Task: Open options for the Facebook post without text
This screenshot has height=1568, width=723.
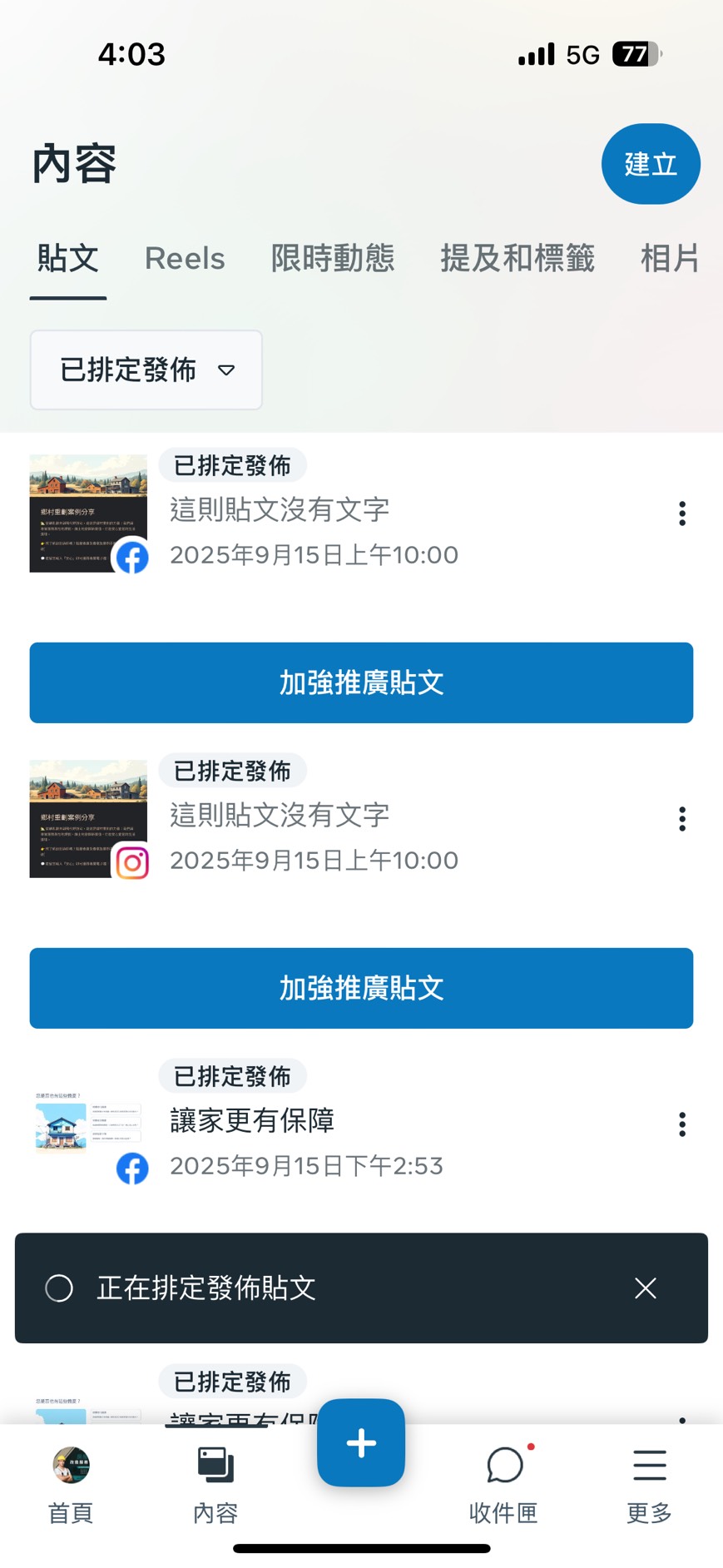Action: [x=682, y=514]
